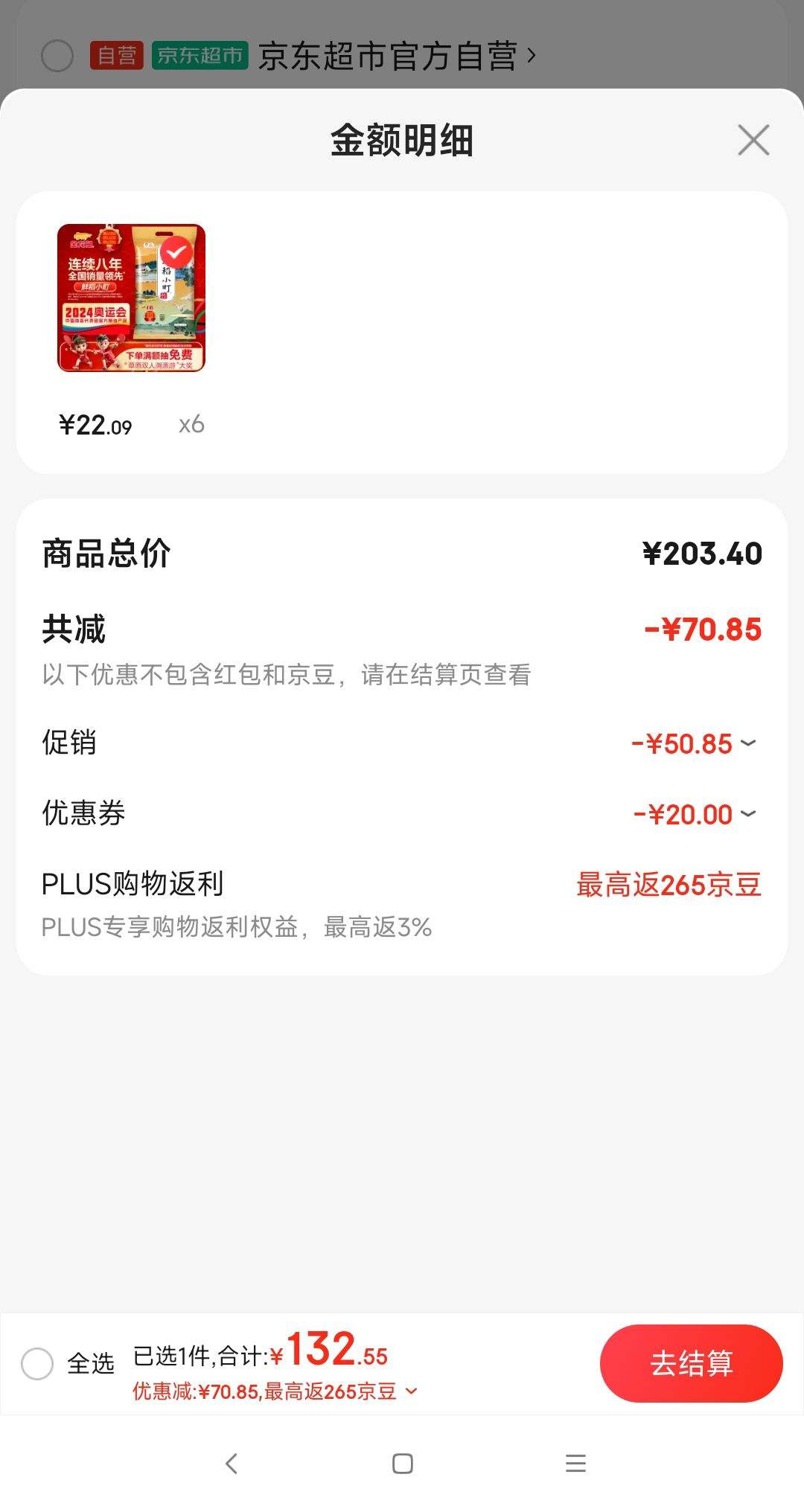Screen dimensions: 804x1512
Task: Close the 金额明细 popup
Action: pos(753,140)
